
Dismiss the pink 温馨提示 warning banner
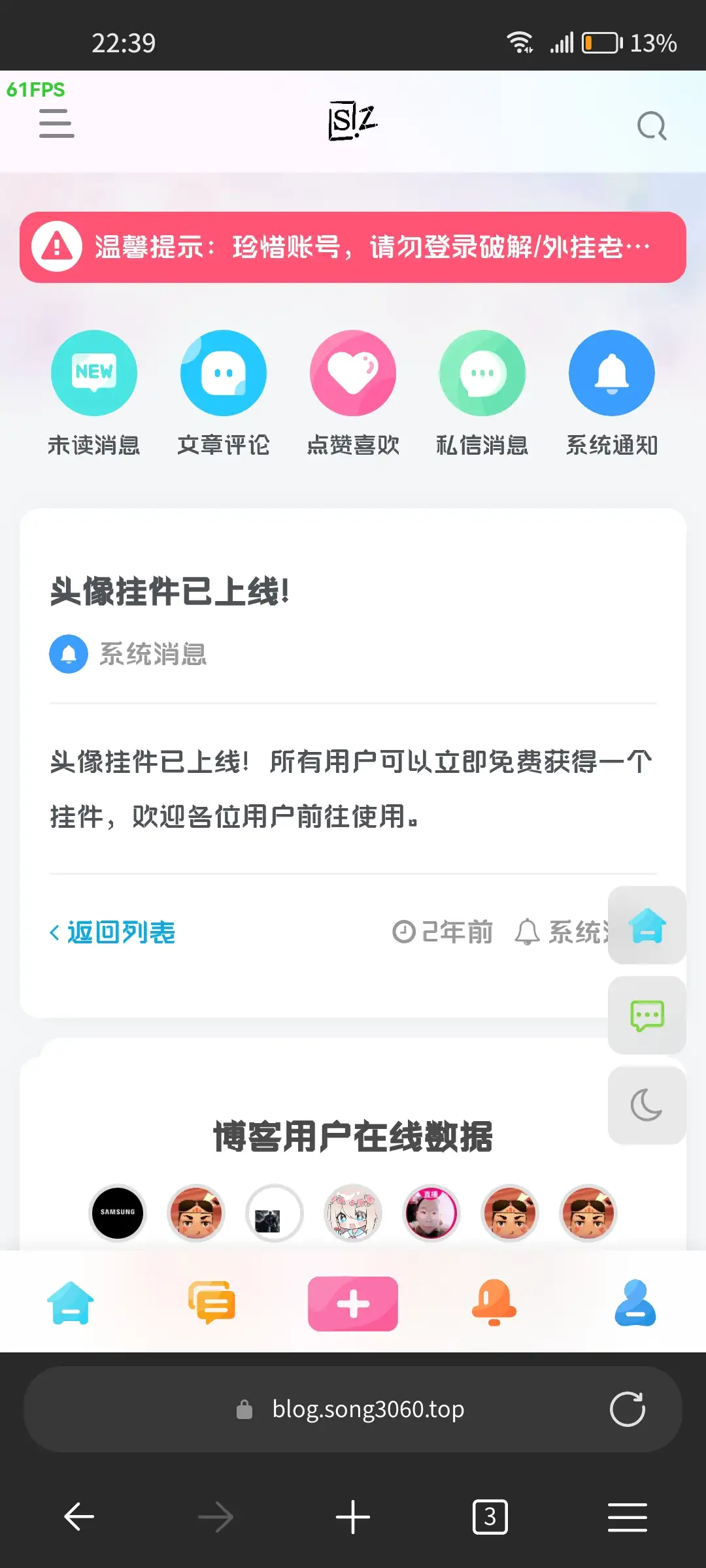pyautogui.click(x=353, y=247)
